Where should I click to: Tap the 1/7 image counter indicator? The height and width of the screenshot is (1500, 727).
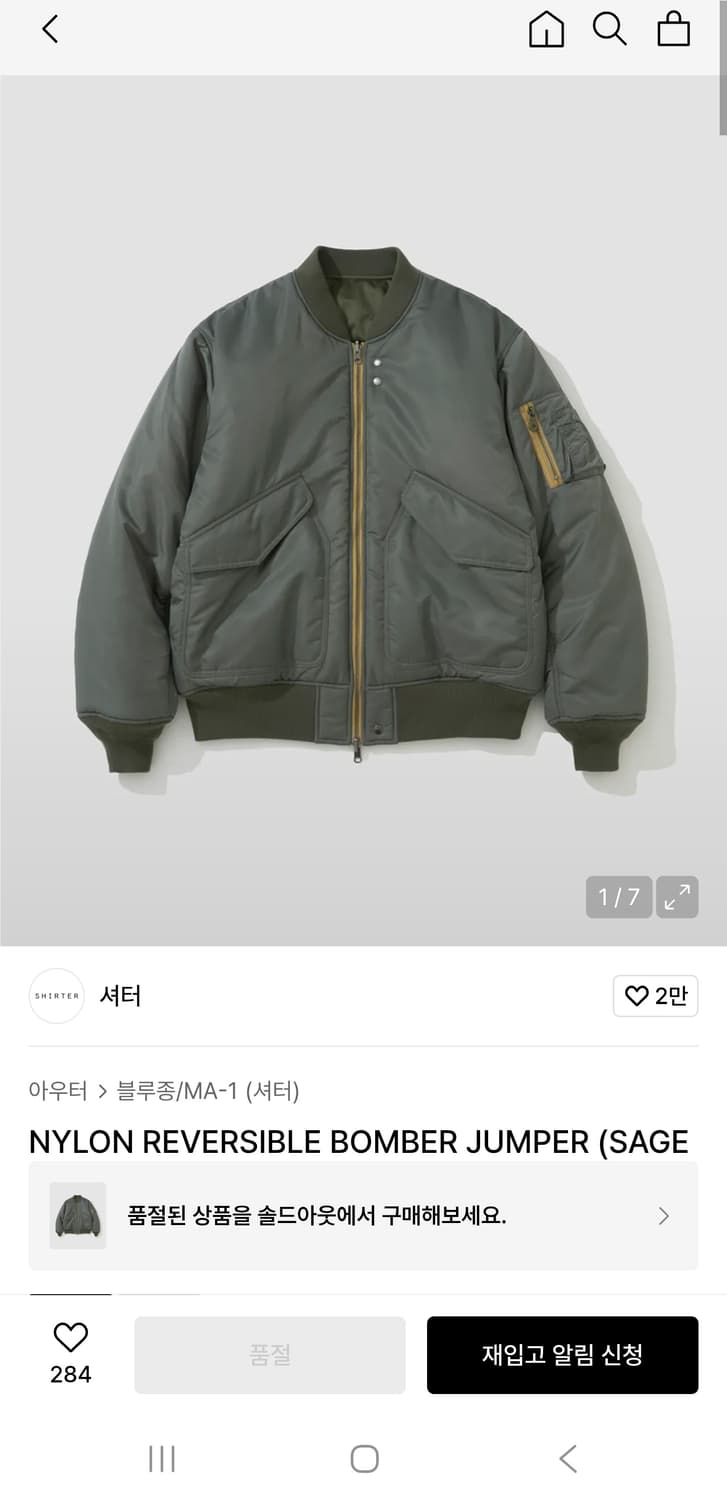click(x=617, y=897)
